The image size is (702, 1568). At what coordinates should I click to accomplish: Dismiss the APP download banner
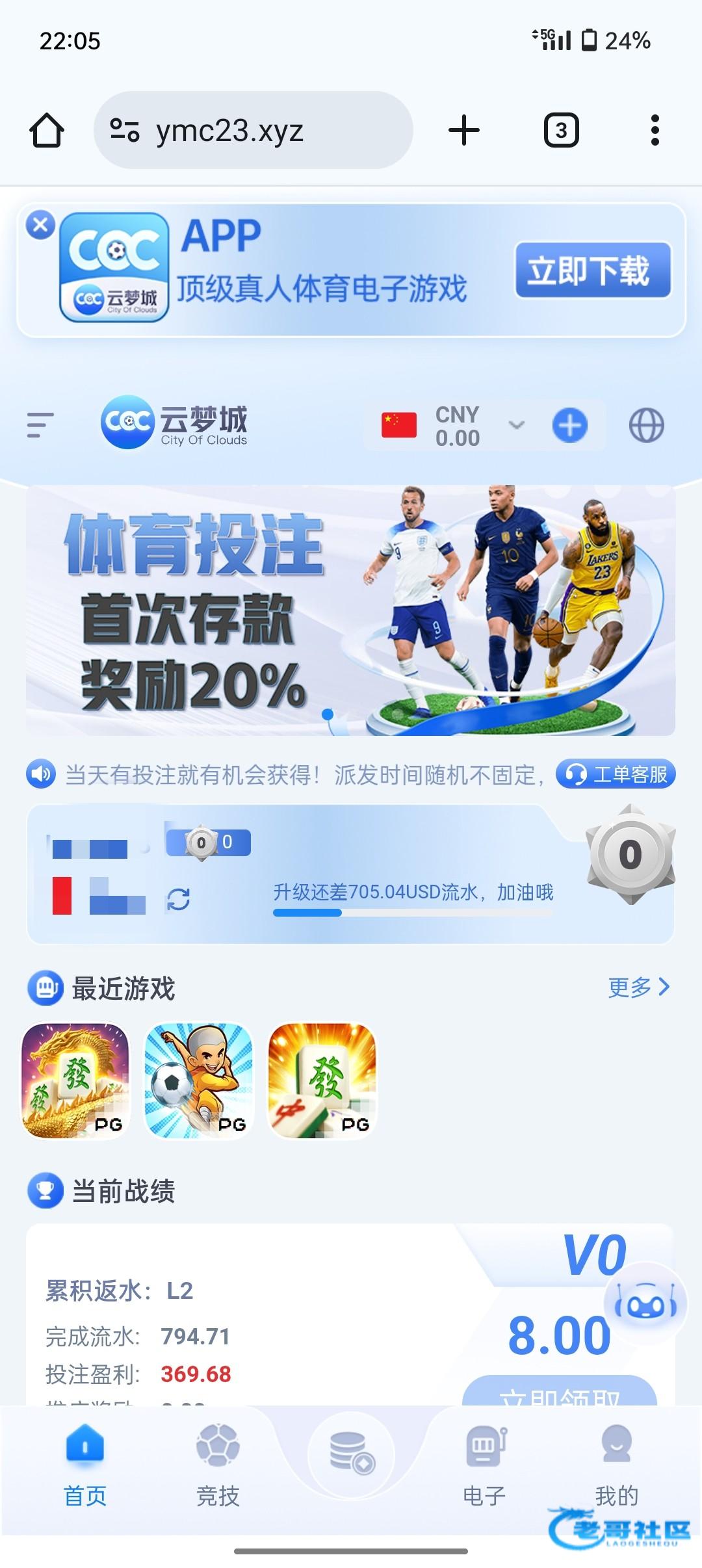pos(40,226)
